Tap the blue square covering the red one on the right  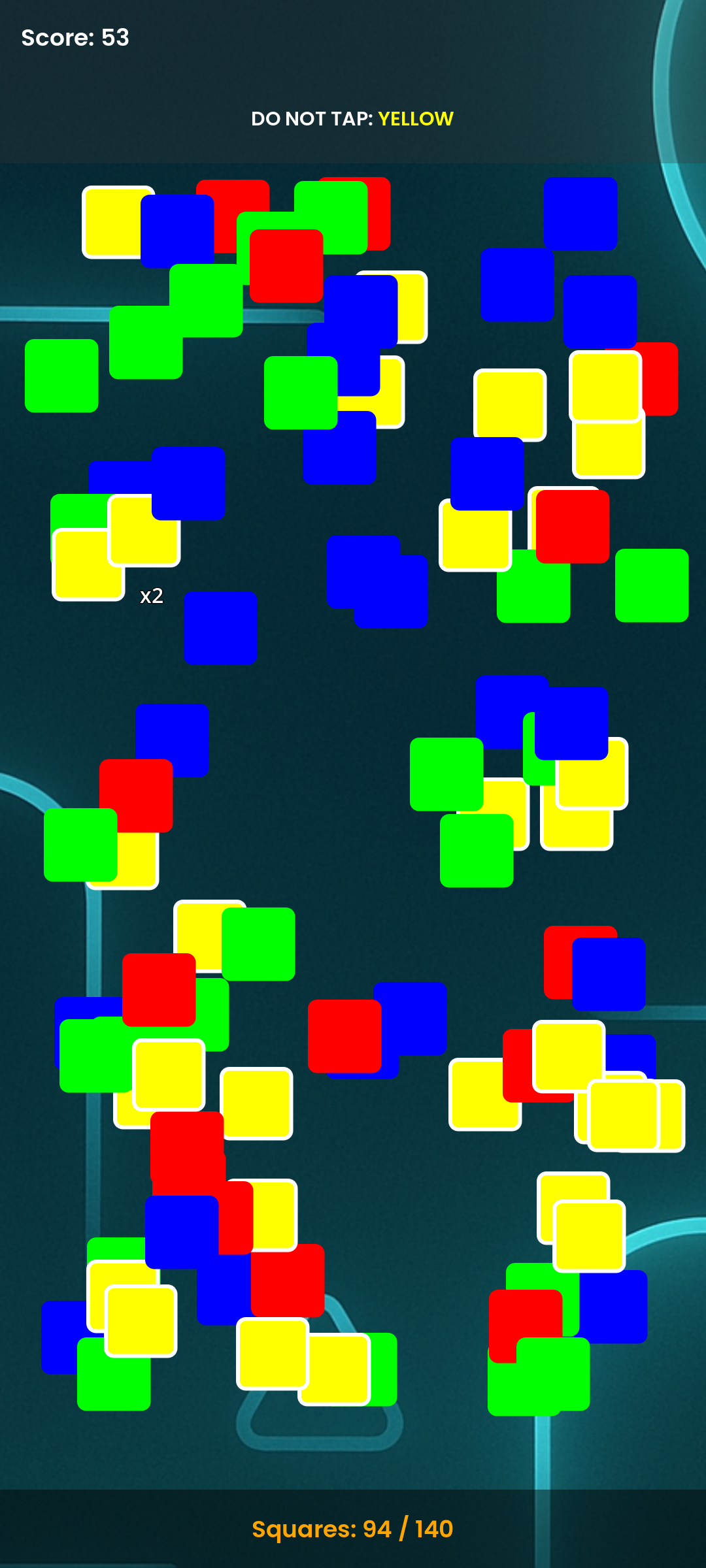[x=609, y=974]
